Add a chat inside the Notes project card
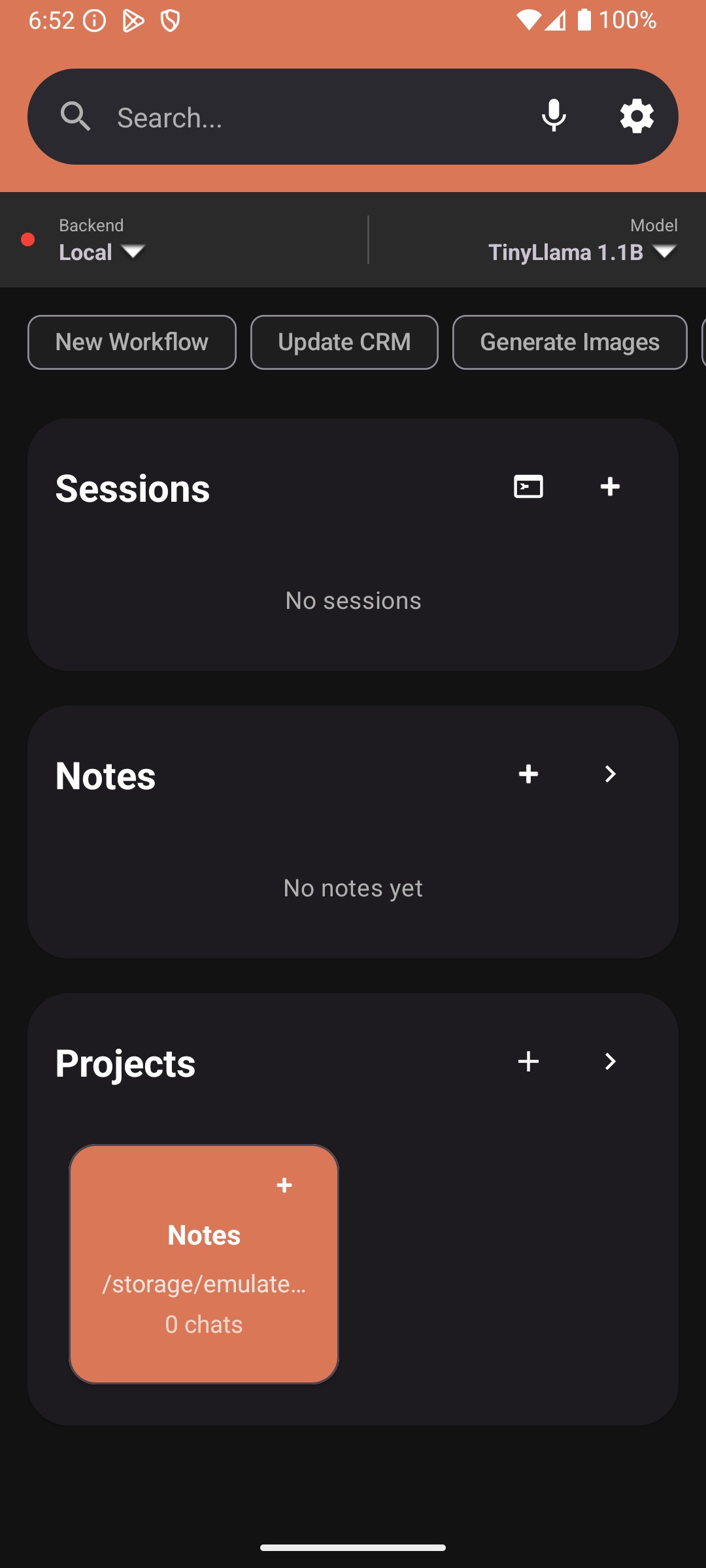Image resolution: width=706 pixels, height=1568 pixels. coord(284,1184)
